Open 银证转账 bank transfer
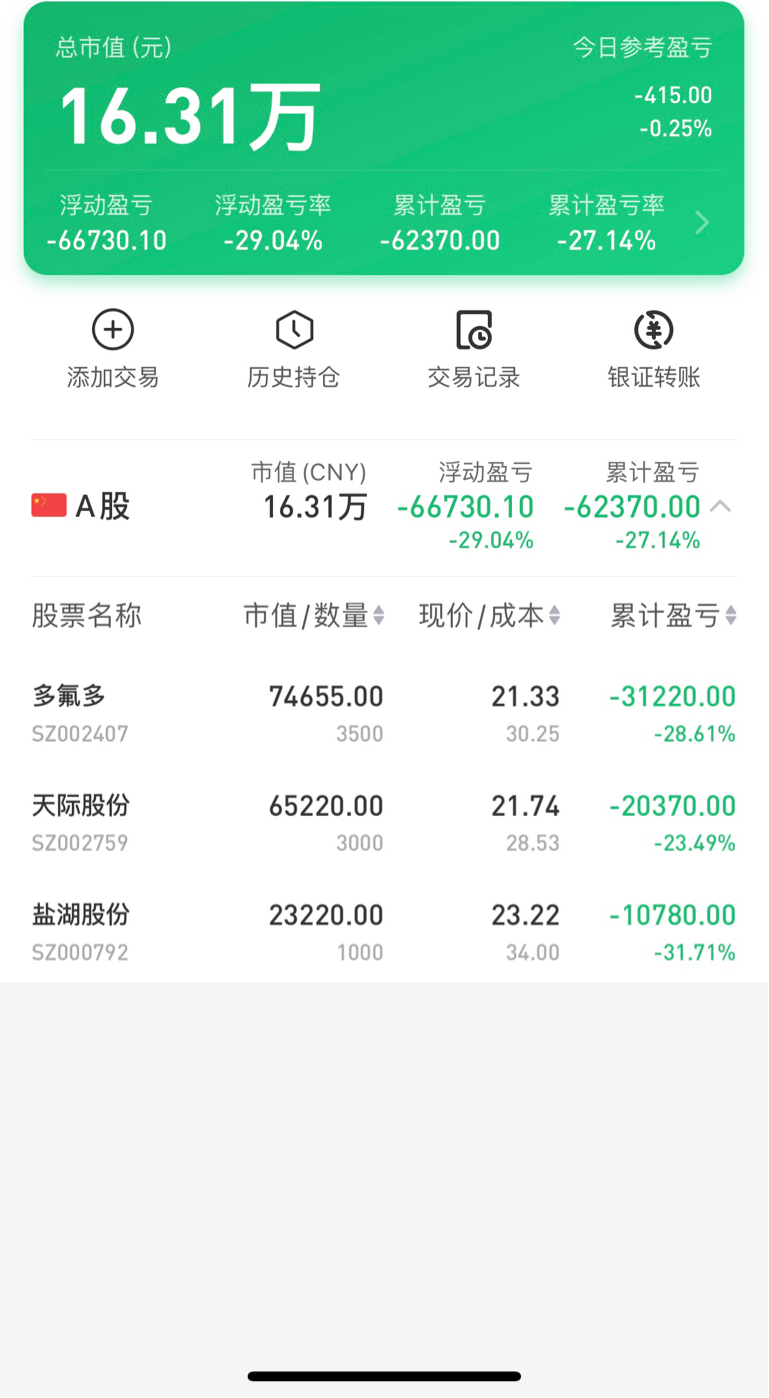 tap(654, 349)
